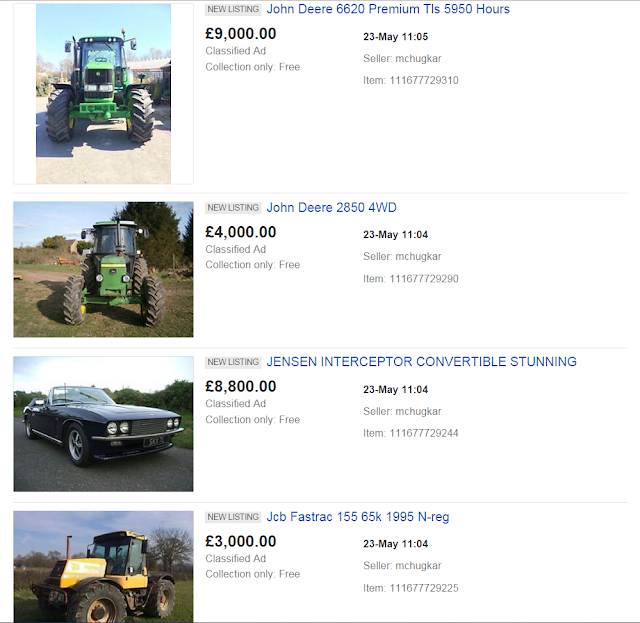View the John Deere 2850 4WD photo
The width and height of the screenshot is (640, 623).
coord(103,269)
